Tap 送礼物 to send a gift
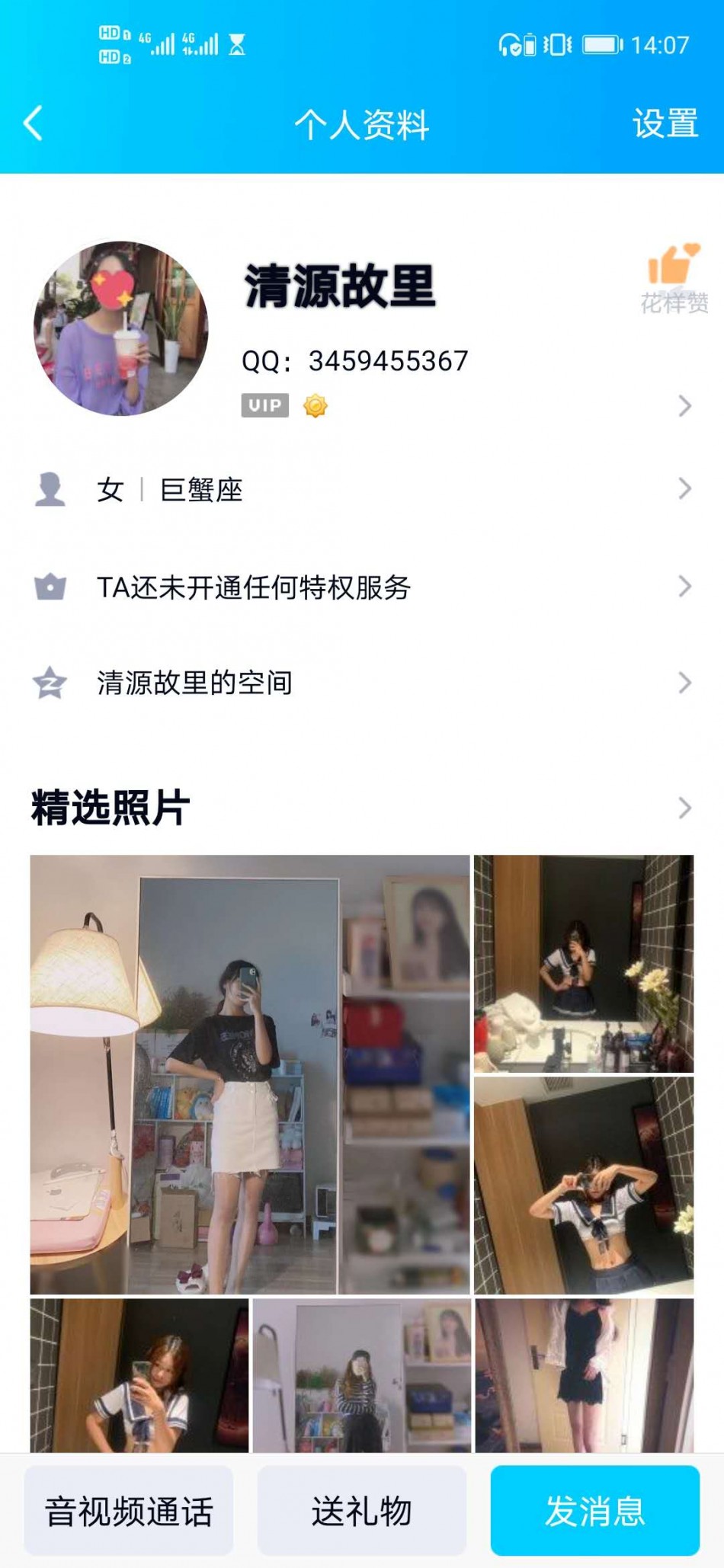Screen dimensions: 724x1568 pyautogui.click(x=361, y=1512)
